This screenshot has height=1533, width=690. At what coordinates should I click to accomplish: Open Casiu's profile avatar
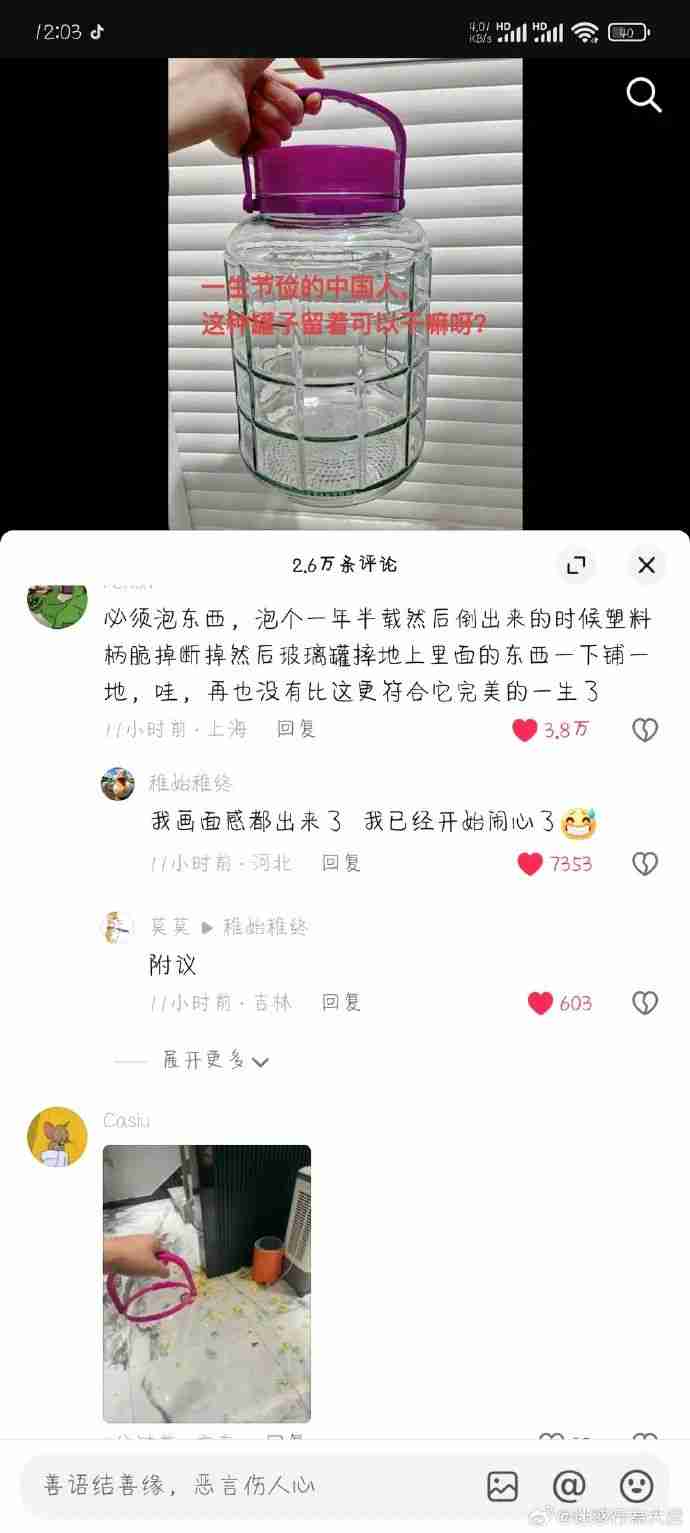coord(57,1136)
